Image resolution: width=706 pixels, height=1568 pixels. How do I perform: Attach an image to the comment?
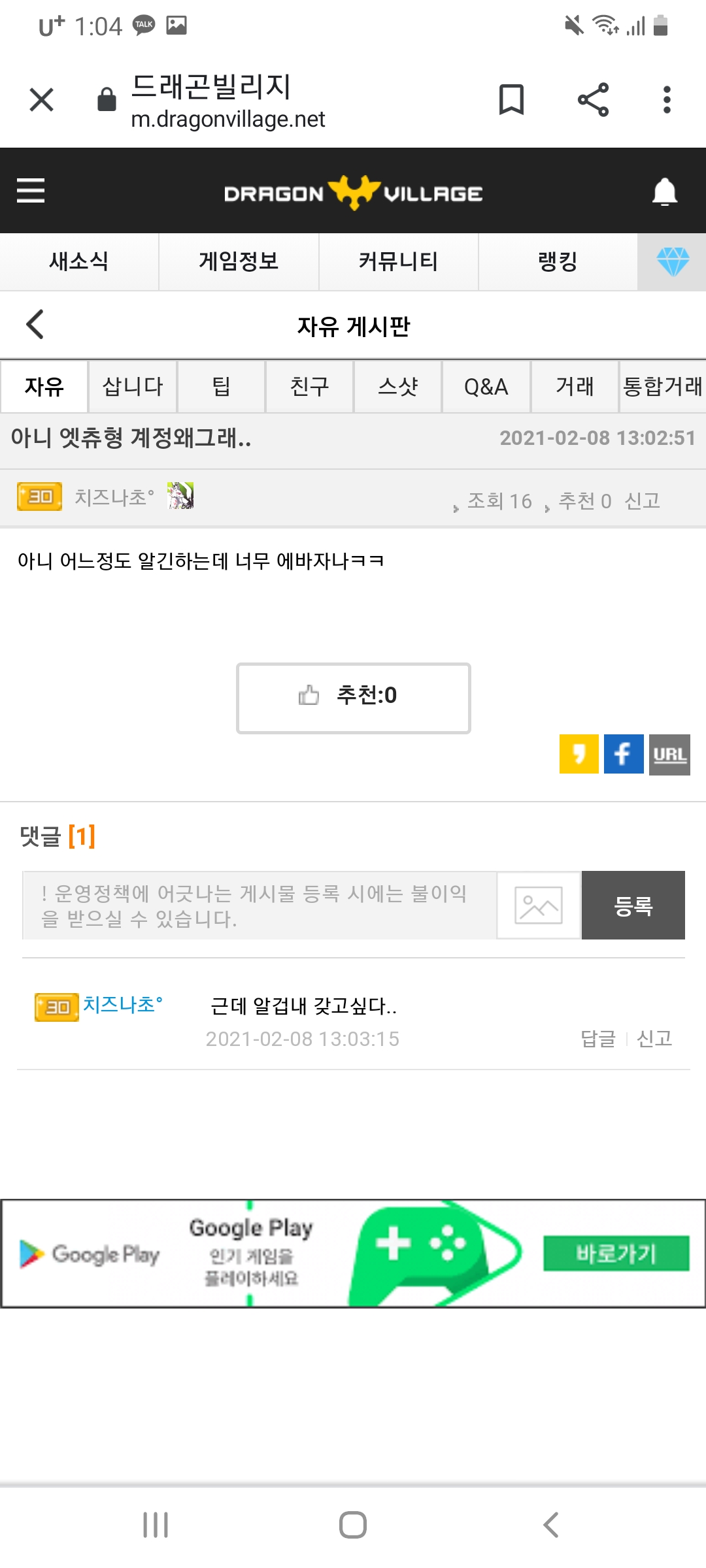click(539, 906)
